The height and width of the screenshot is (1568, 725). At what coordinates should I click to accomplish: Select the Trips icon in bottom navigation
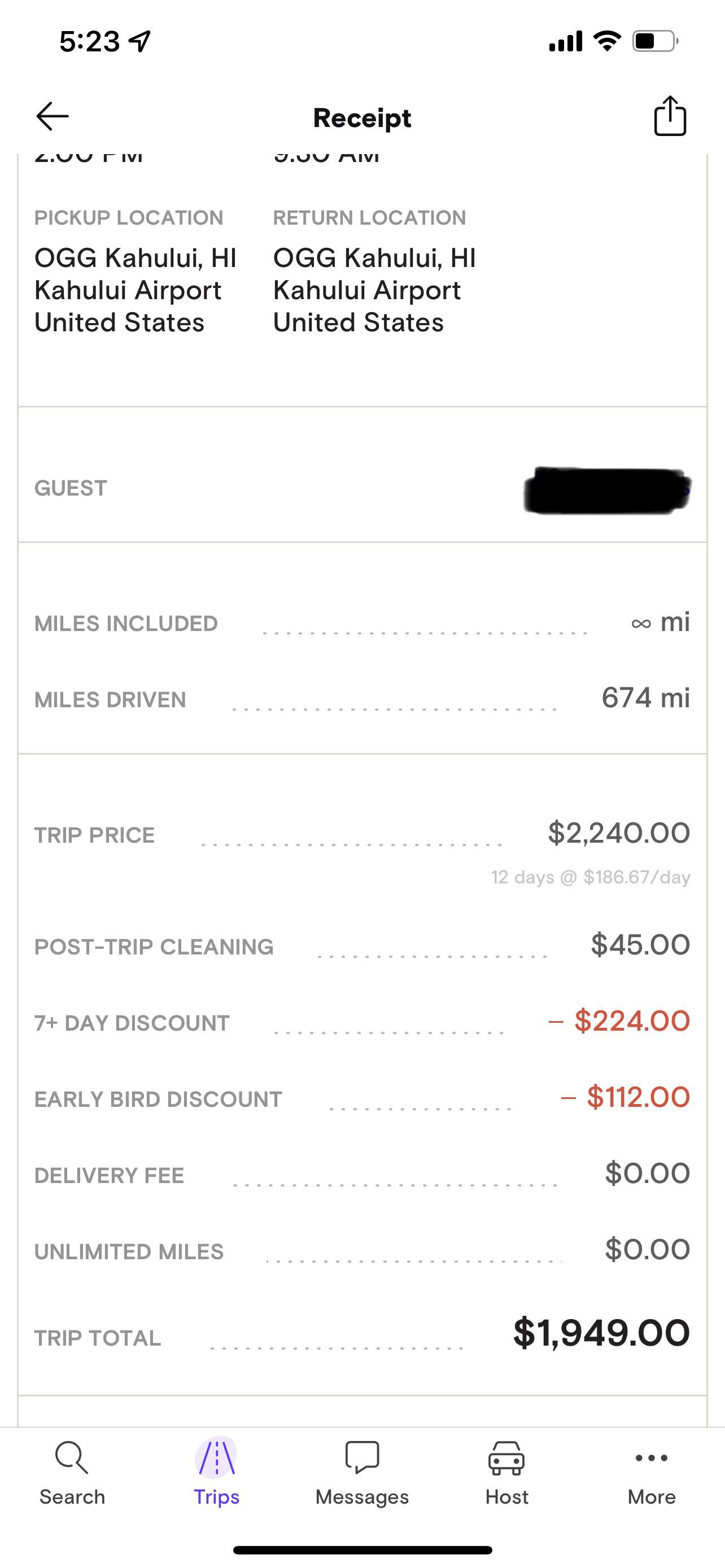216,1458
